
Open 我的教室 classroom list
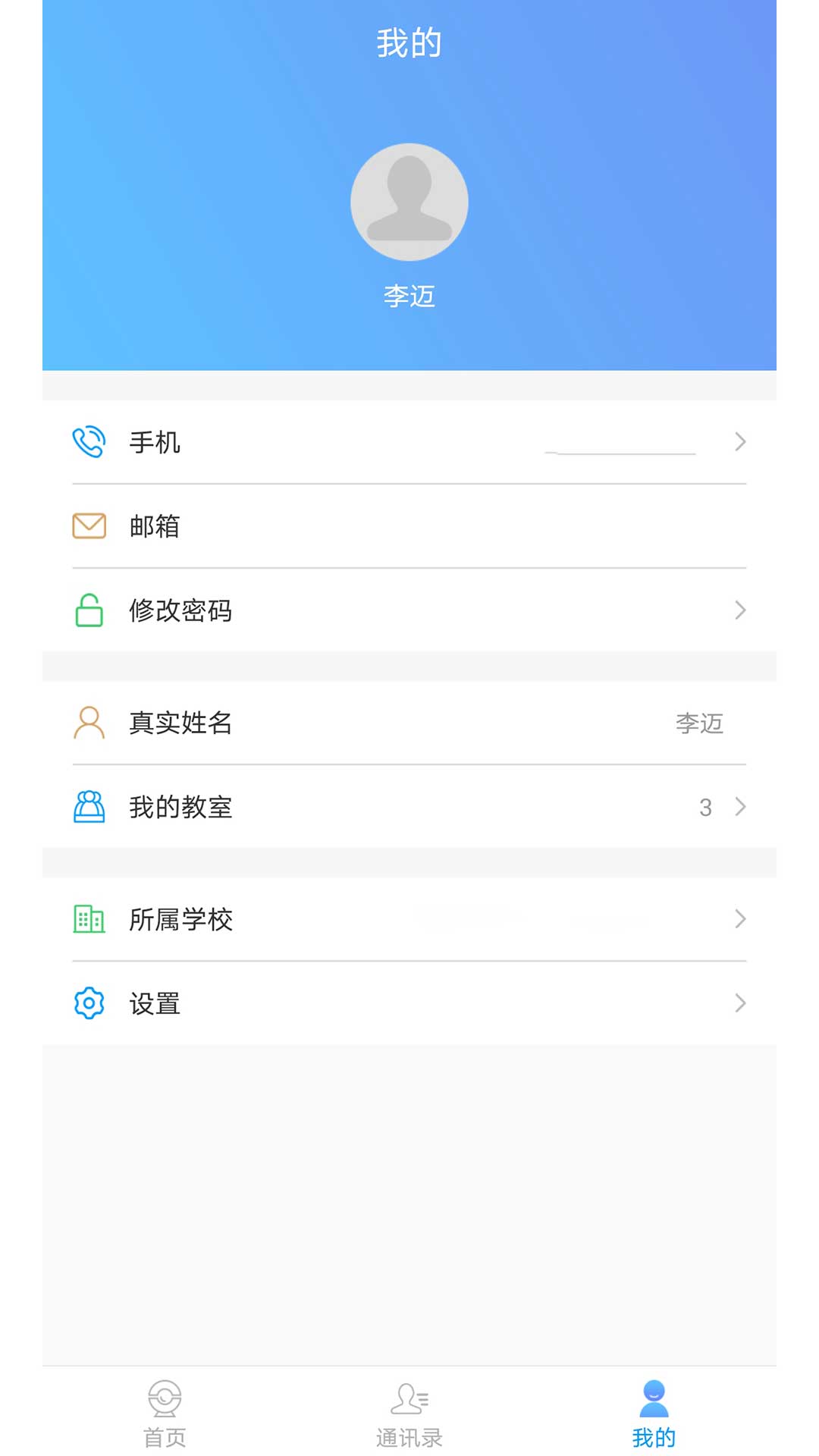[x=409, y=807]
